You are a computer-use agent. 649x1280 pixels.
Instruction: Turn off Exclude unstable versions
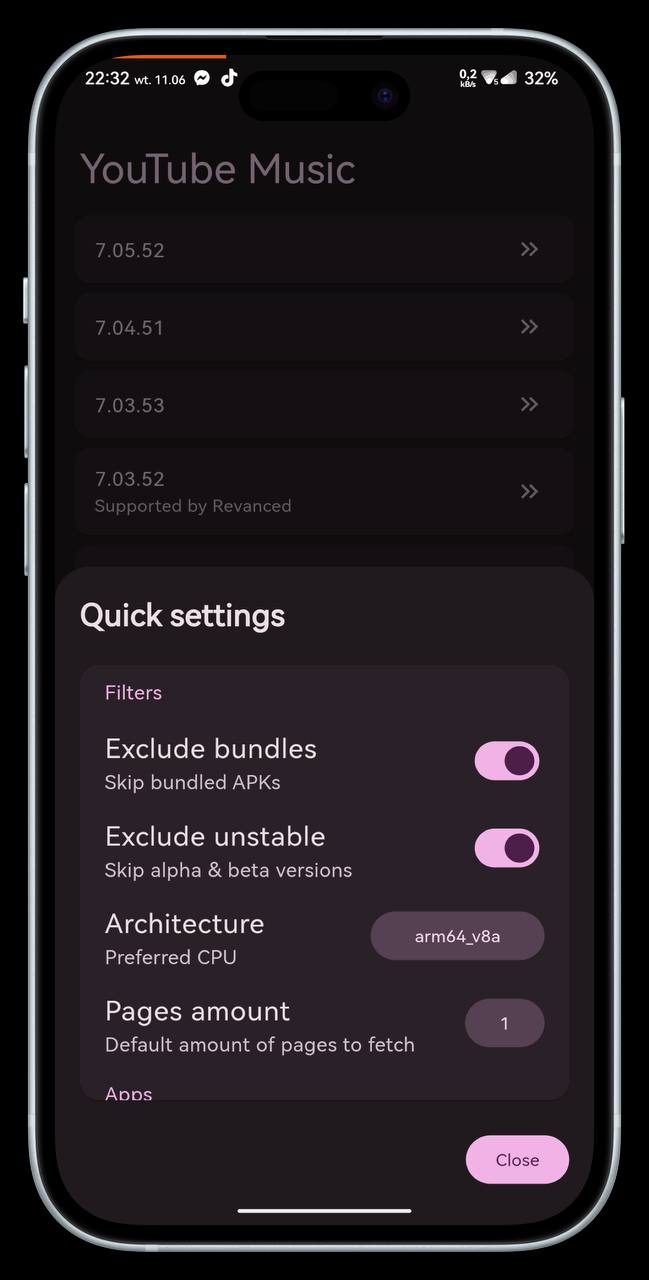pyautogui.click(x=506, y=848)
